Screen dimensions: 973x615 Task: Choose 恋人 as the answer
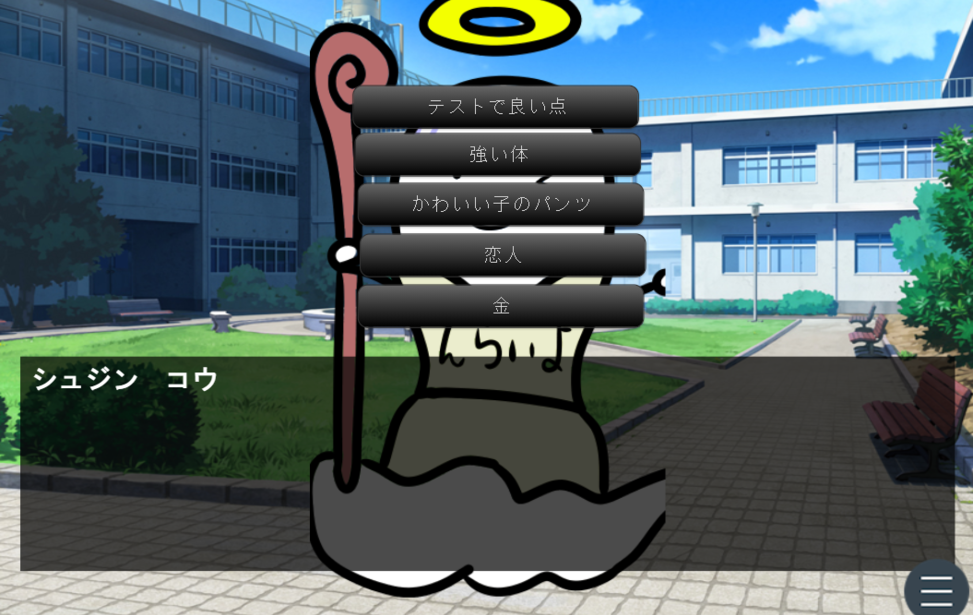pyautogui.click(x=502, y=255)
